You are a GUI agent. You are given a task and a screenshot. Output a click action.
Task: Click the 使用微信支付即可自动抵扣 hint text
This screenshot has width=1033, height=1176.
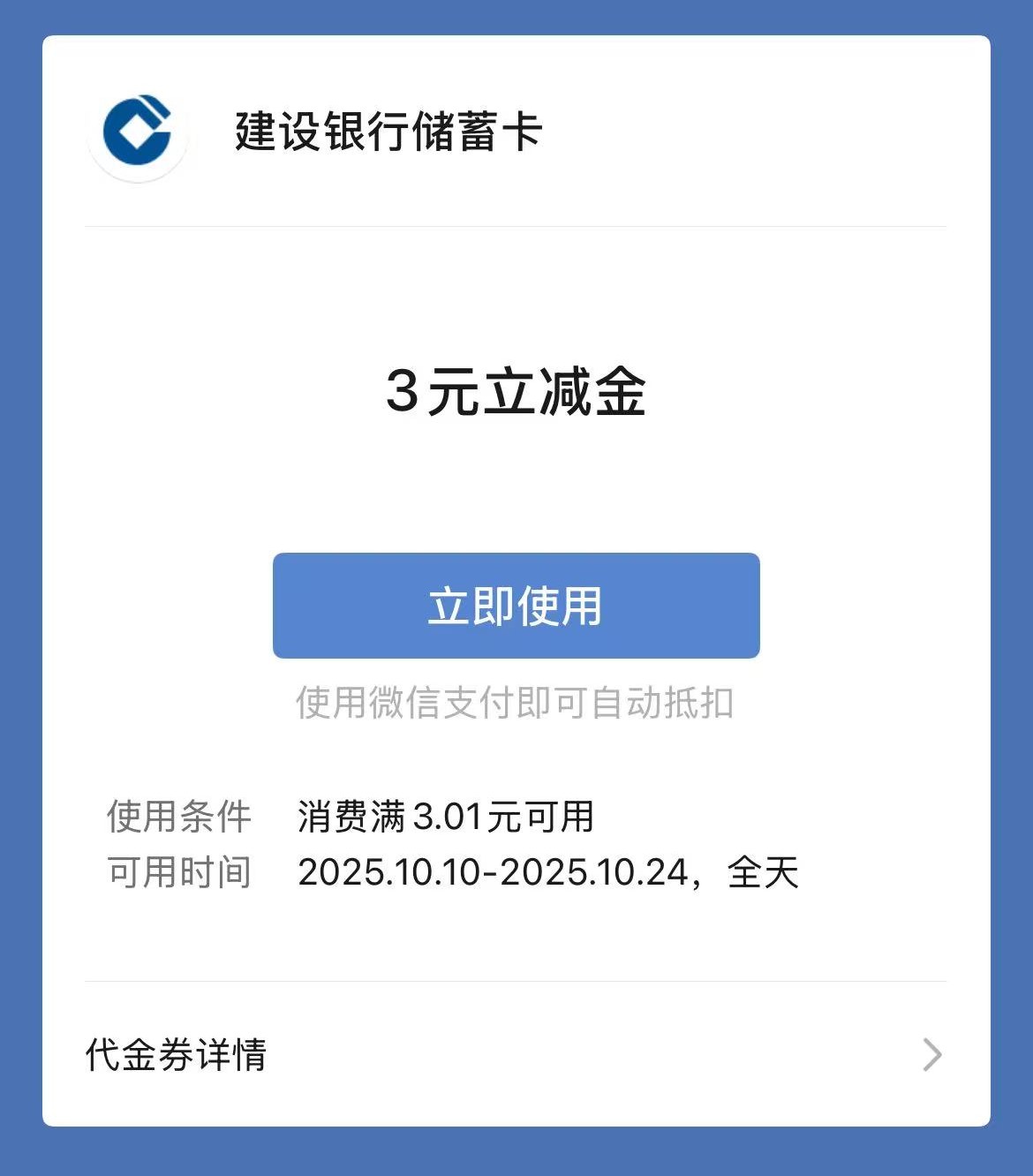pos(516,705)
